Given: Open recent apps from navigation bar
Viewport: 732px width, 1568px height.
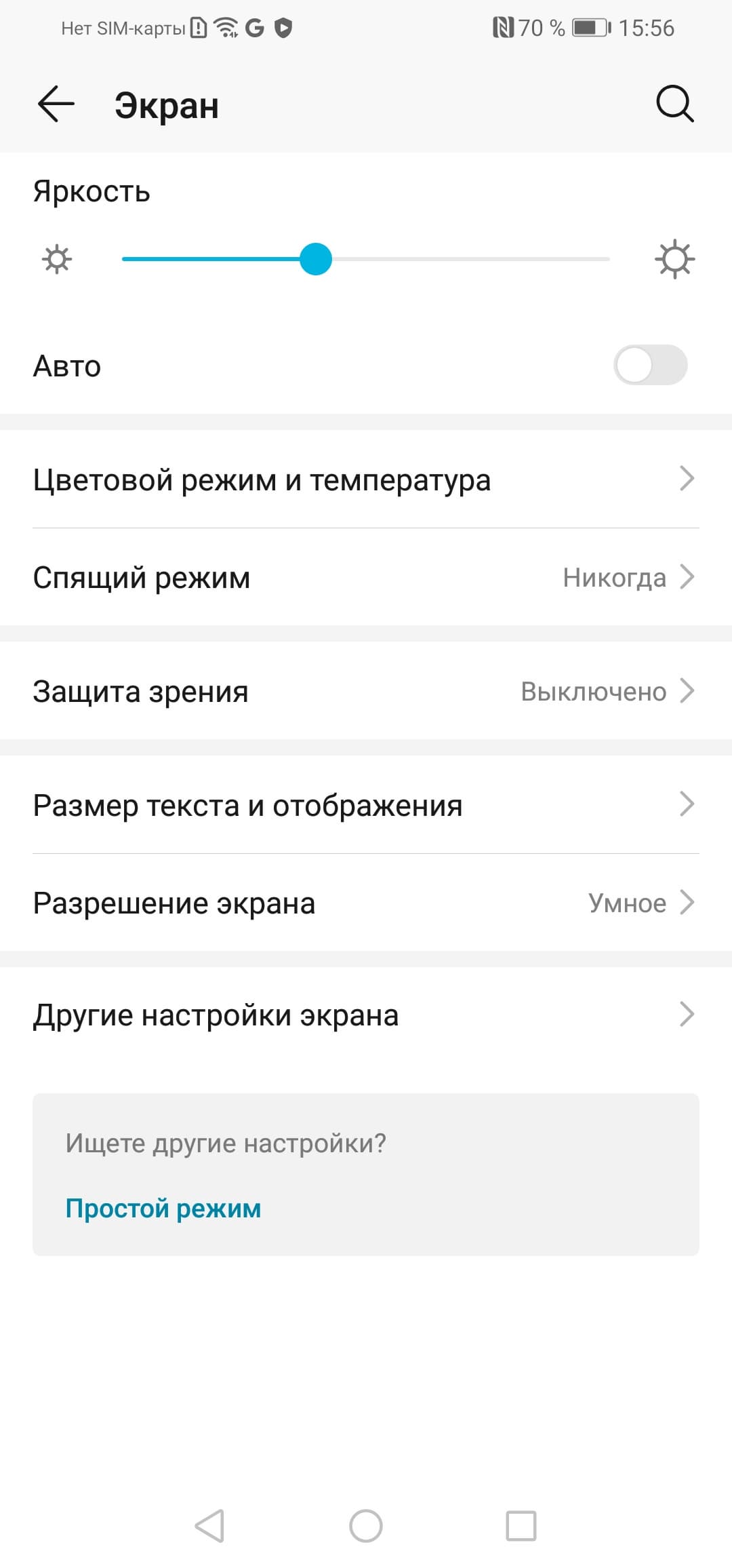Looking at the screenshot, I should (521, 1526).
